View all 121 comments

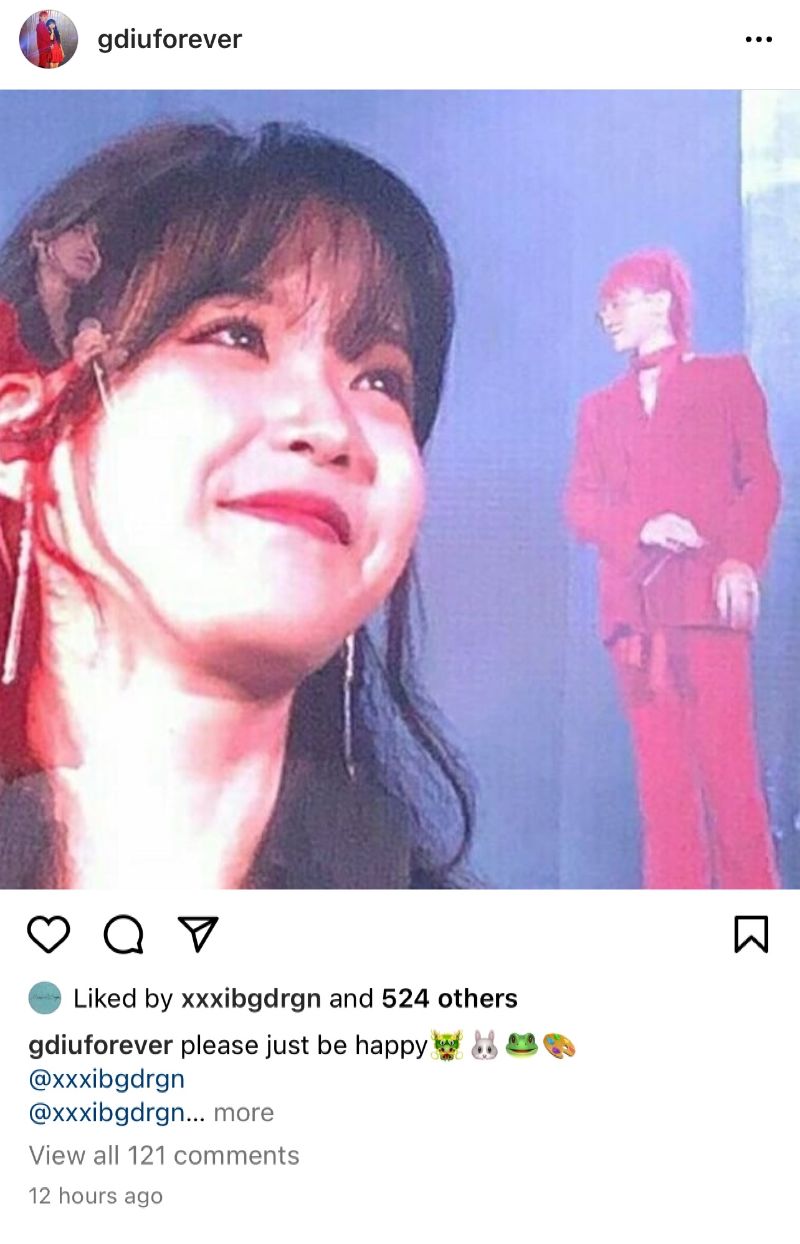(164, 1155)
